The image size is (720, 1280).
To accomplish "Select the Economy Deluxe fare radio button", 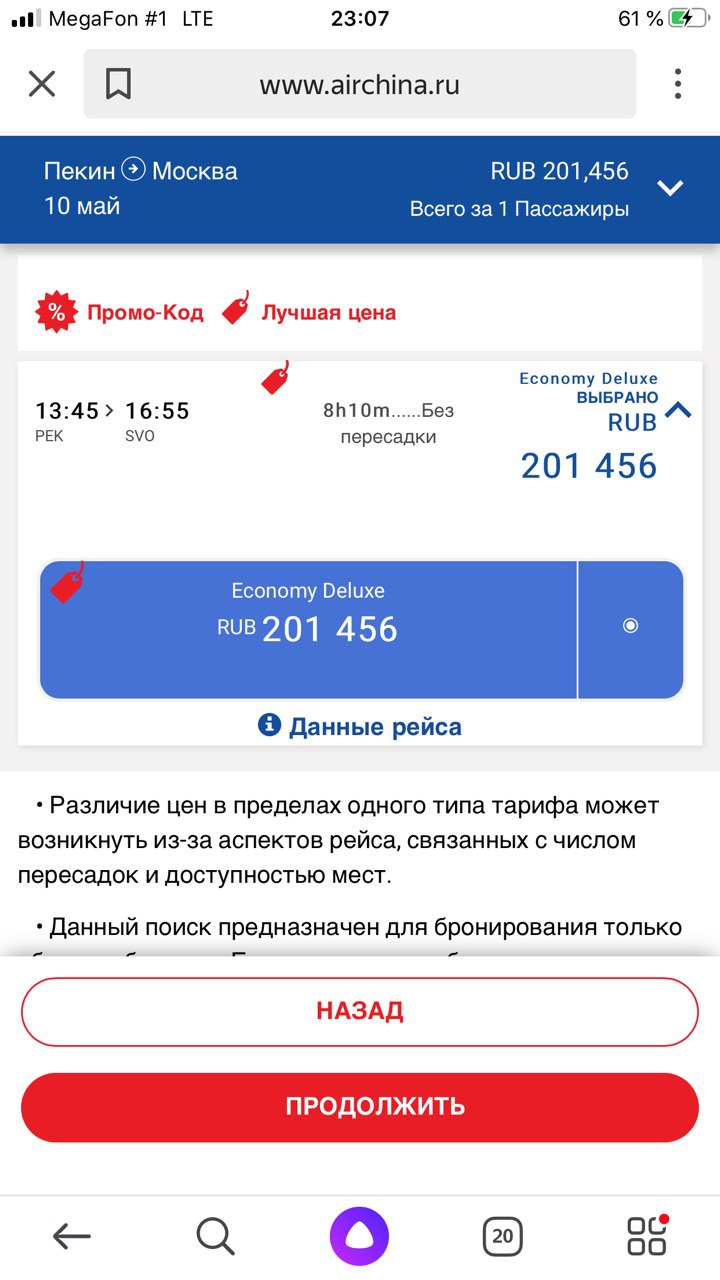I will (630, 626).
